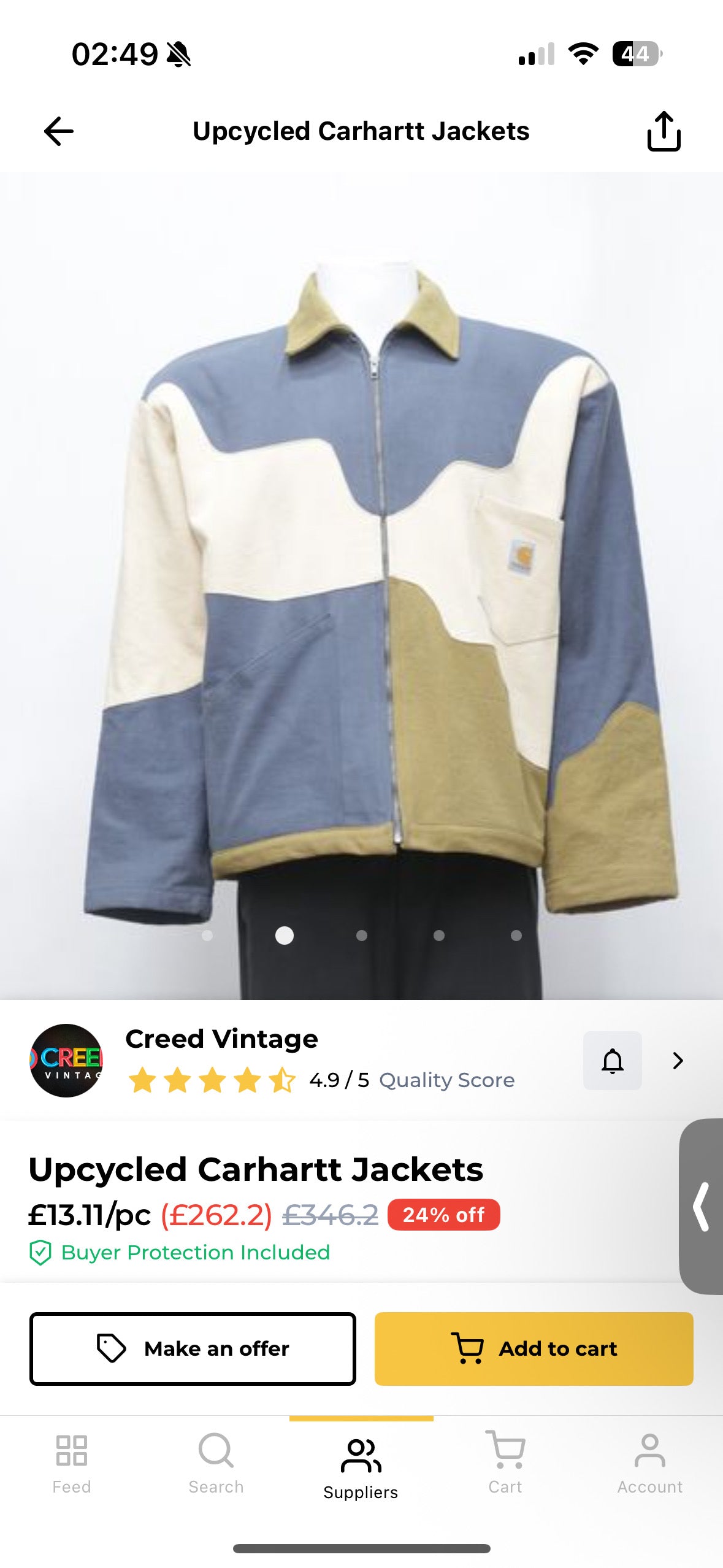Tap Make an offer button
The width and height of the screenshot is (723, 1568).
[x=193, y=1348]
